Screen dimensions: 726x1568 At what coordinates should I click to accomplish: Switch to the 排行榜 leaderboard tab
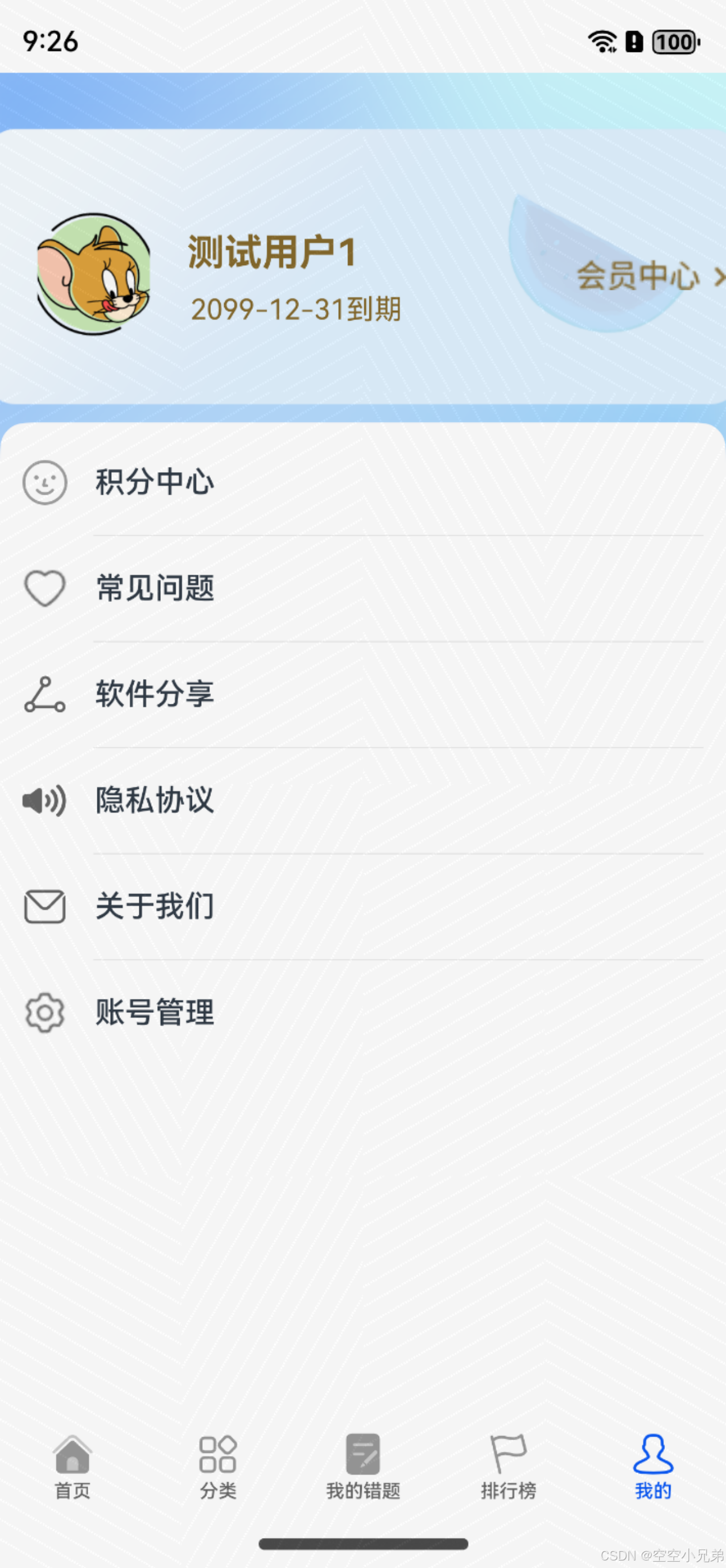(508, 1467)
